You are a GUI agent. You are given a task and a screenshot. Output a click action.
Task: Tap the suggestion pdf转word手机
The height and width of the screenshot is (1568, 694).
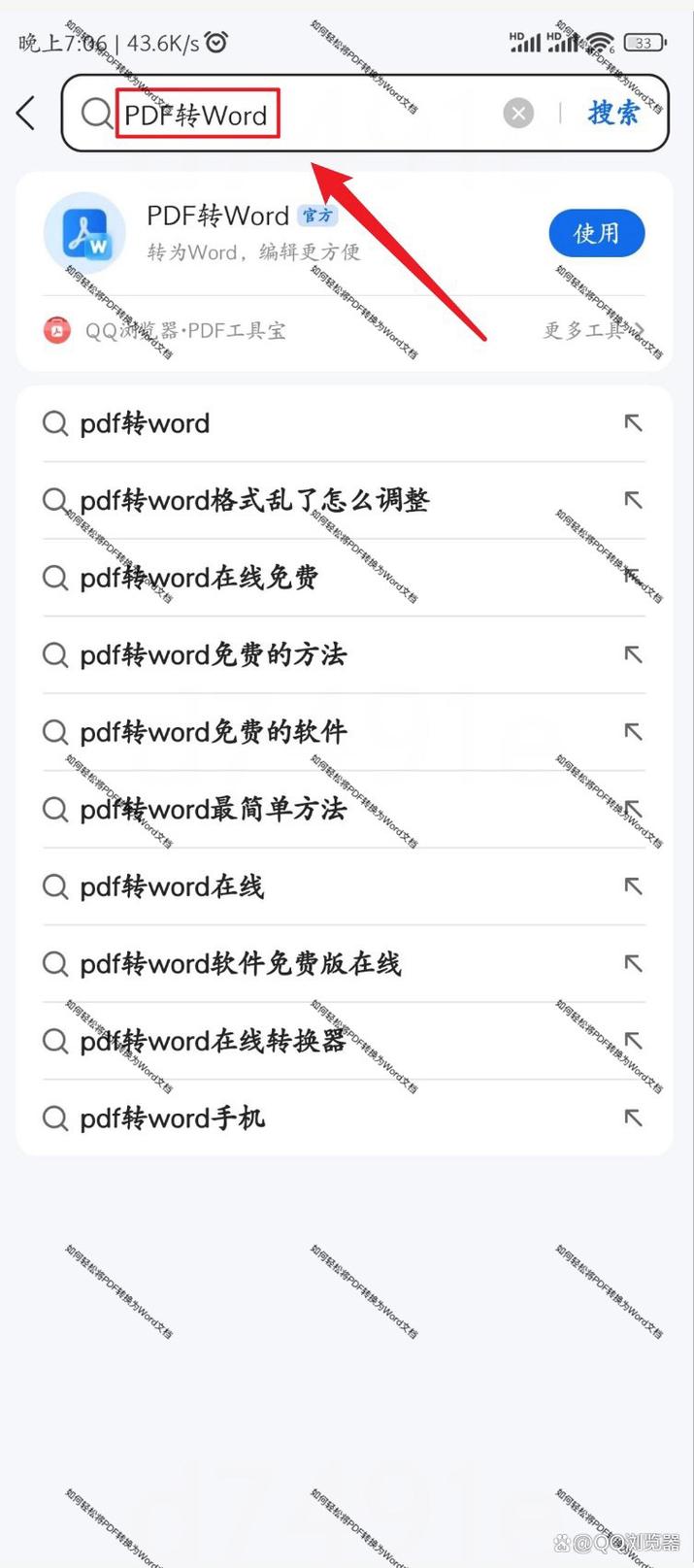344,1118
